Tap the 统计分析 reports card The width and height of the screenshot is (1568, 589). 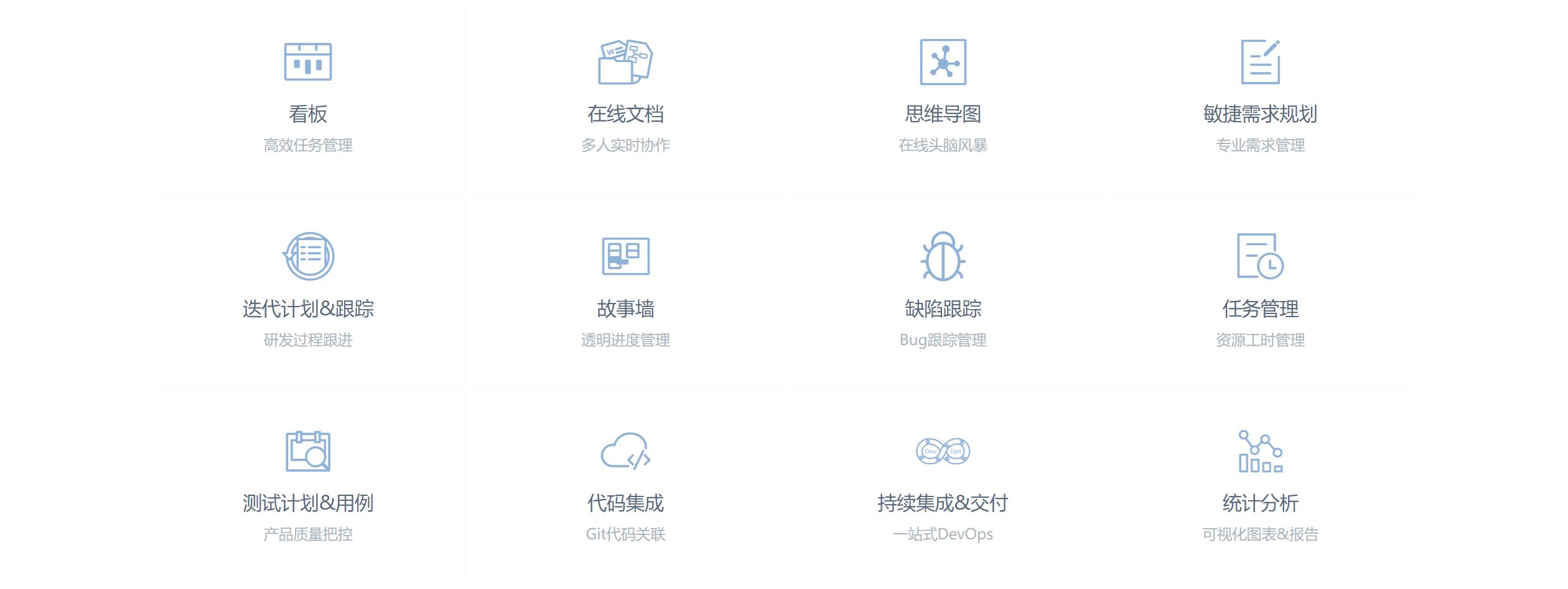(1260, 487)
